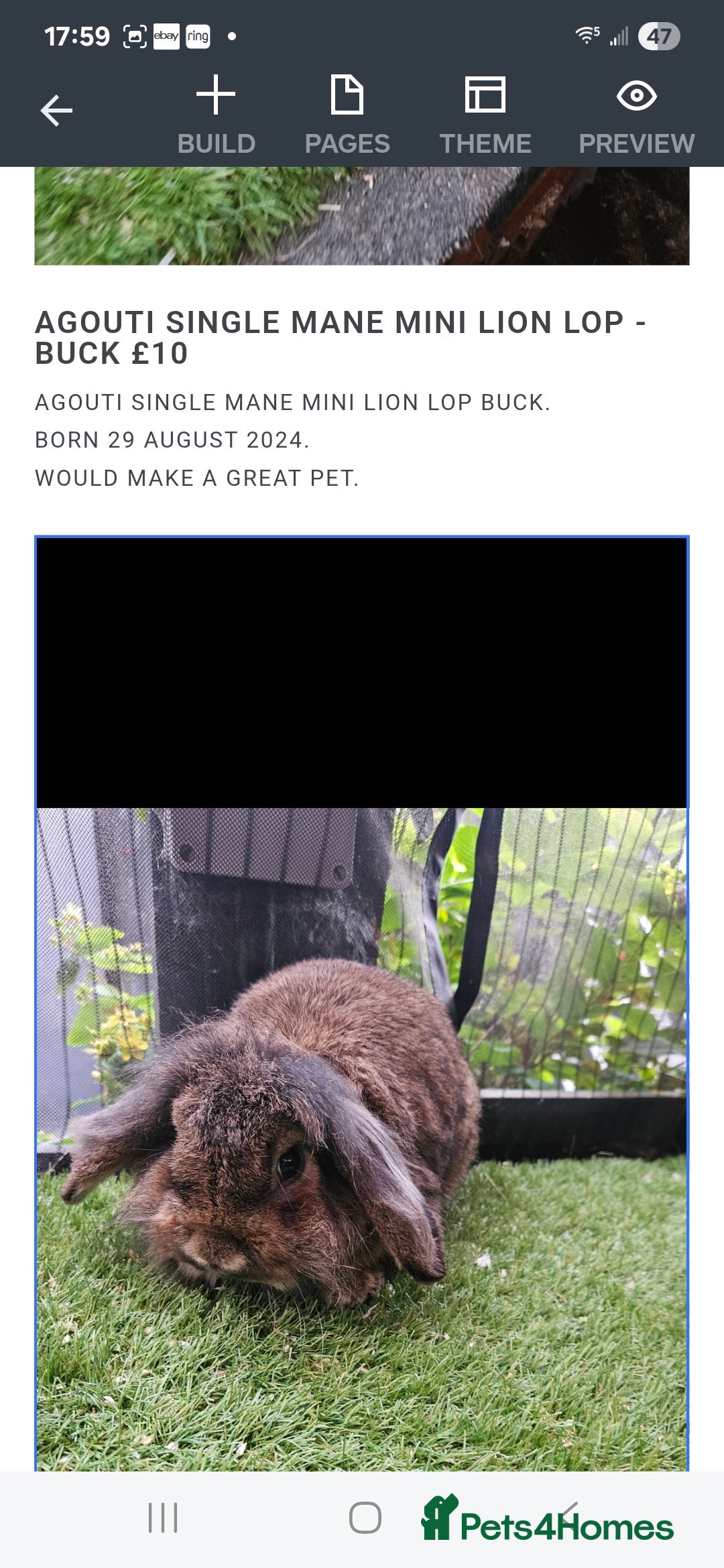The width and height of the screenshot is (724, 1568).
Task: Open recent apps from the navigation bar
Action: coord(163,1518)
